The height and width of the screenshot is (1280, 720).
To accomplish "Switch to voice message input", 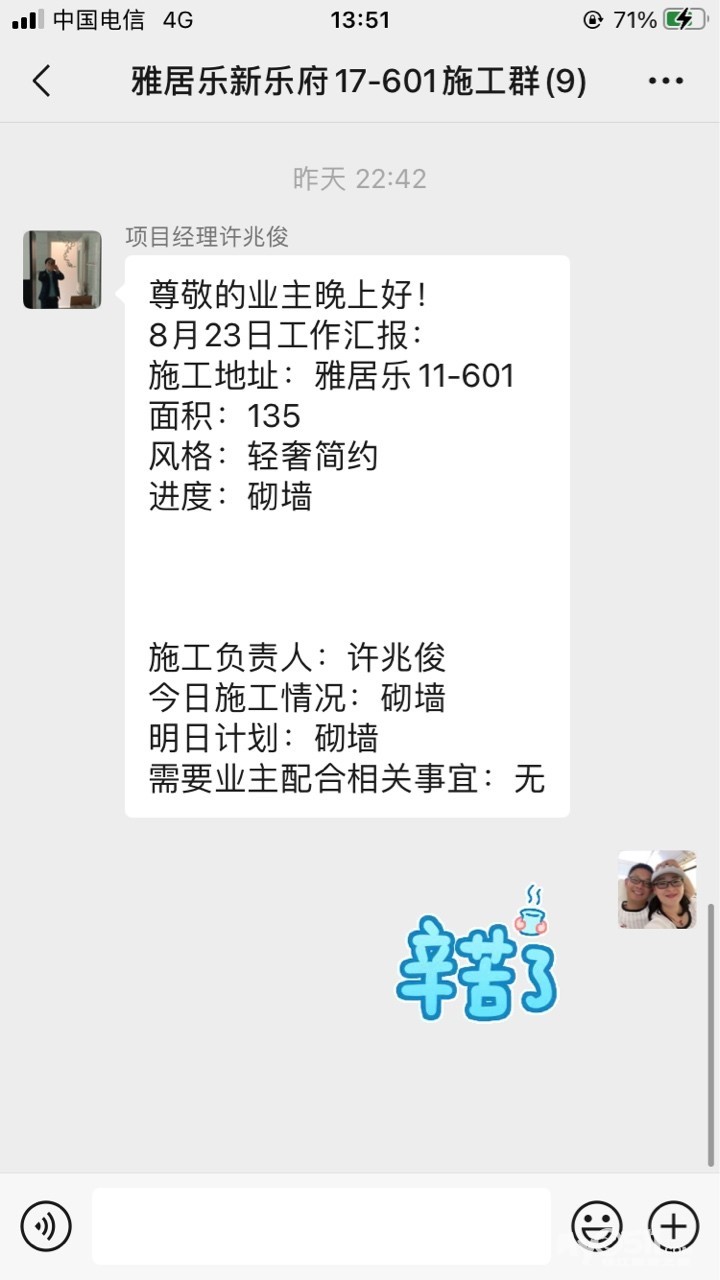I will (x=46, y=1226).
